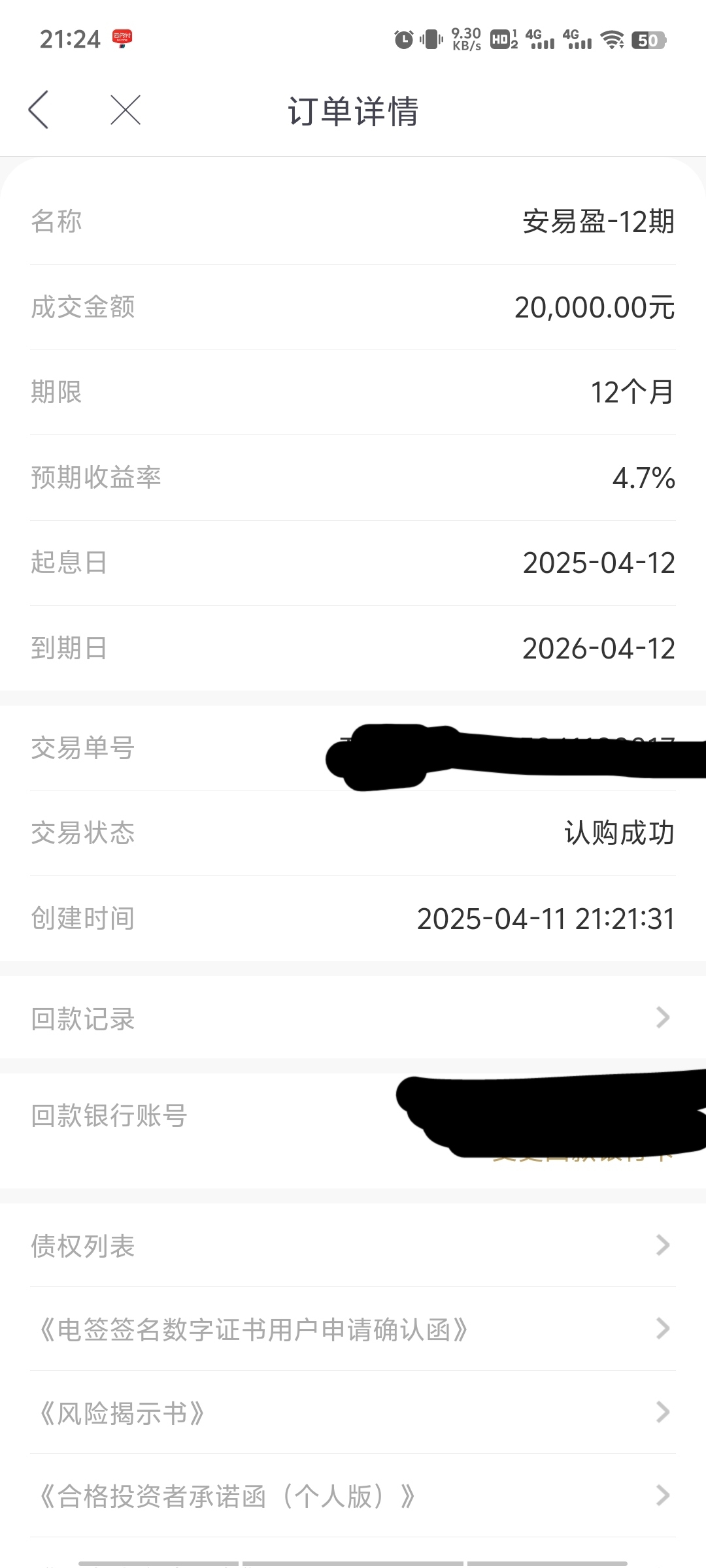Image resolution: width=706 pixels, height=1568 pixels.
Task: Open the 《风险揭示书》 document
Action: tap(353, 1413)
